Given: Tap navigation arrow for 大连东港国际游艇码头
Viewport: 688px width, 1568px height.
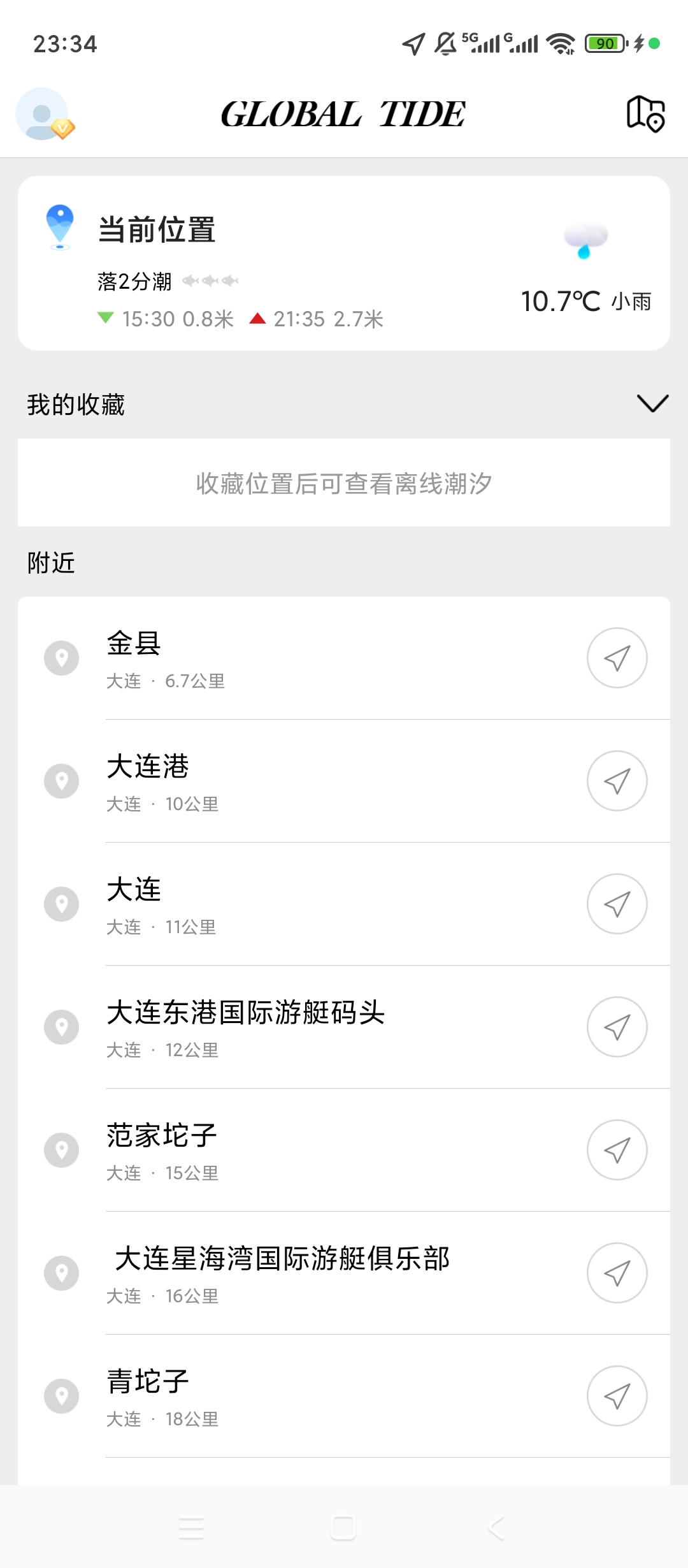Looking at the screenshot, I should 616,1026.
